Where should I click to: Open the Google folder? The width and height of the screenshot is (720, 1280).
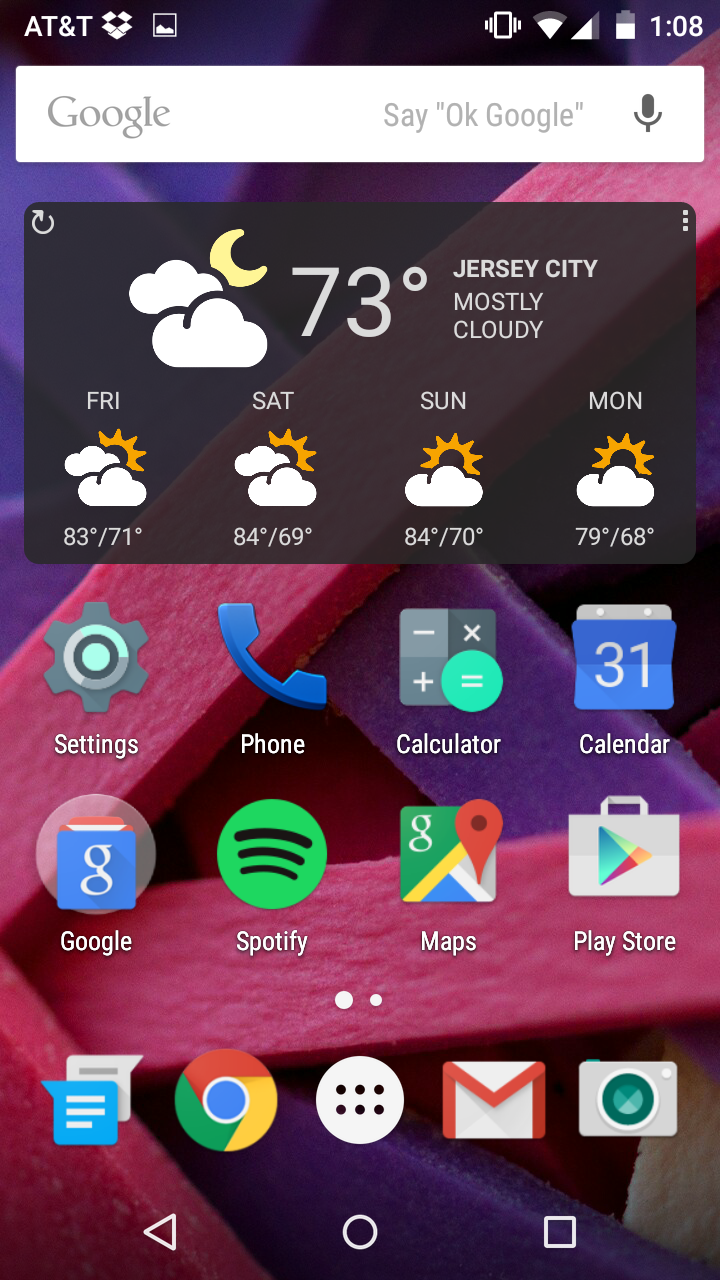[96, 856]
